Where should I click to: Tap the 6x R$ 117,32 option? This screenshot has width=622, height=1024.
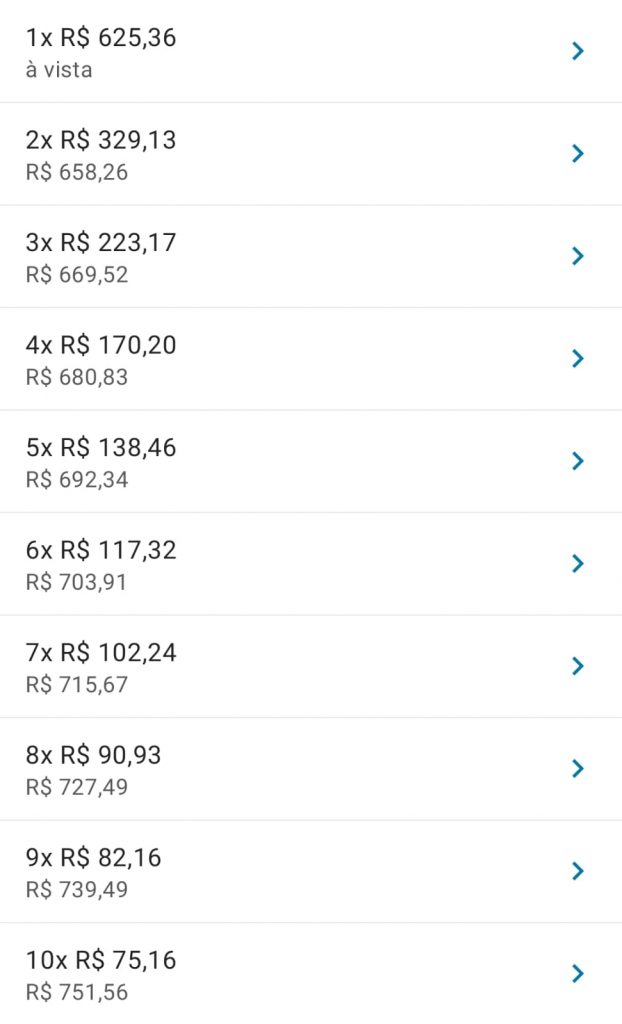click(x=311, y=564)
